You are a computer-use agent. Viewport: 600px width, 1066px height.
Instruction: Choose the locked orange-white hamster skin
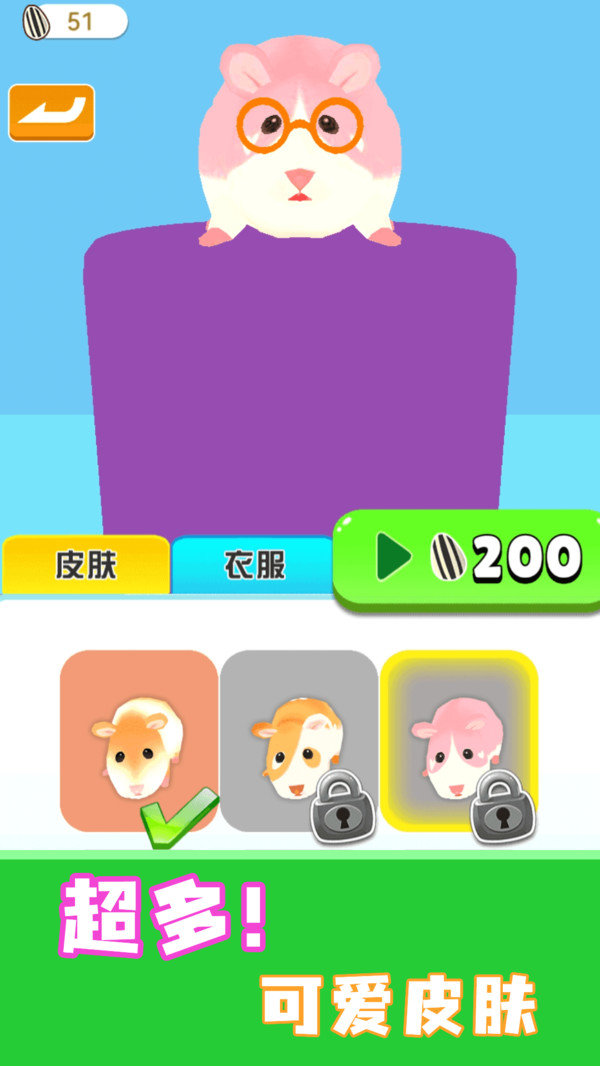[x=299, y=741]
